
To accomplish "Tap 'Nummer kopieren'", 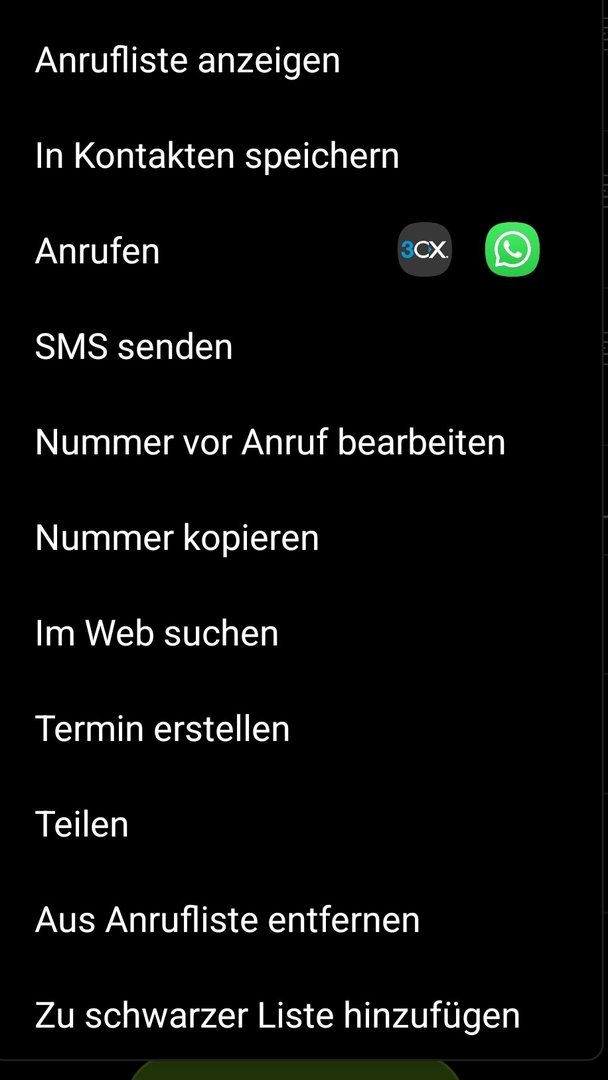I will coord(177,538).
